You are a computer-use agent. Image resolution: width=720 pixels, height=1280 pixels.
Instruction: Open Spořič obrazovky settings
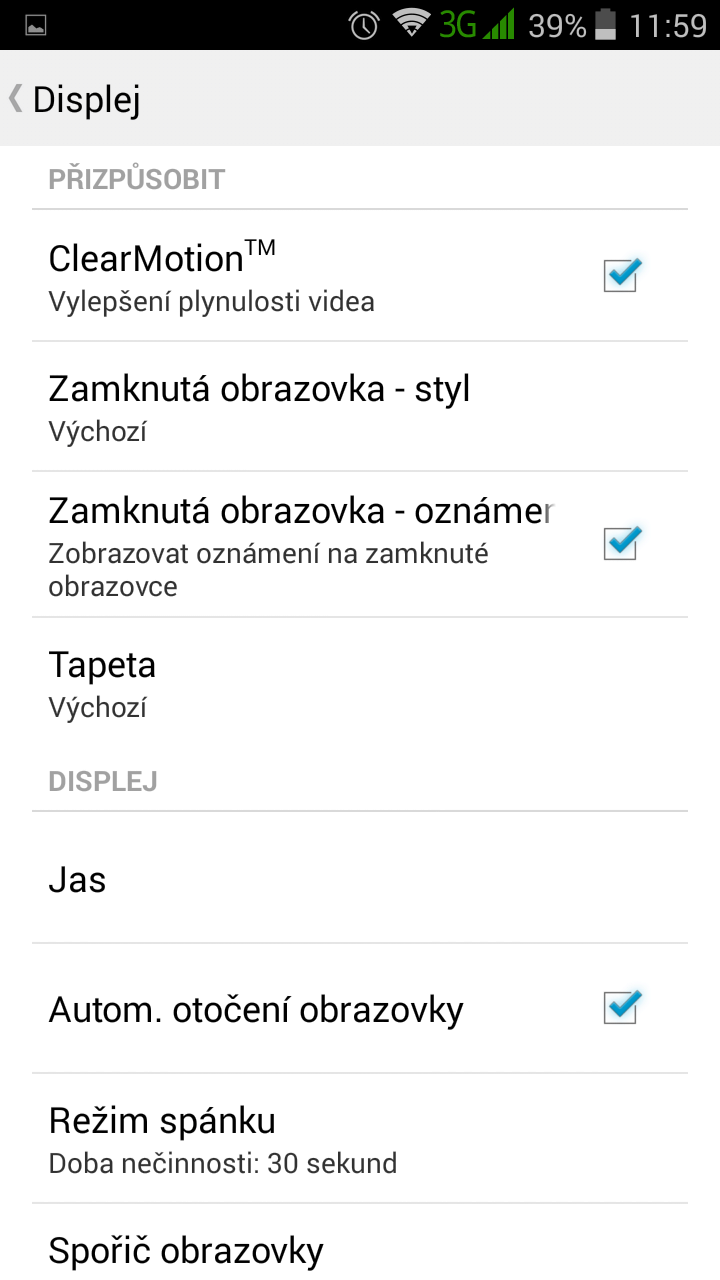360,1242
